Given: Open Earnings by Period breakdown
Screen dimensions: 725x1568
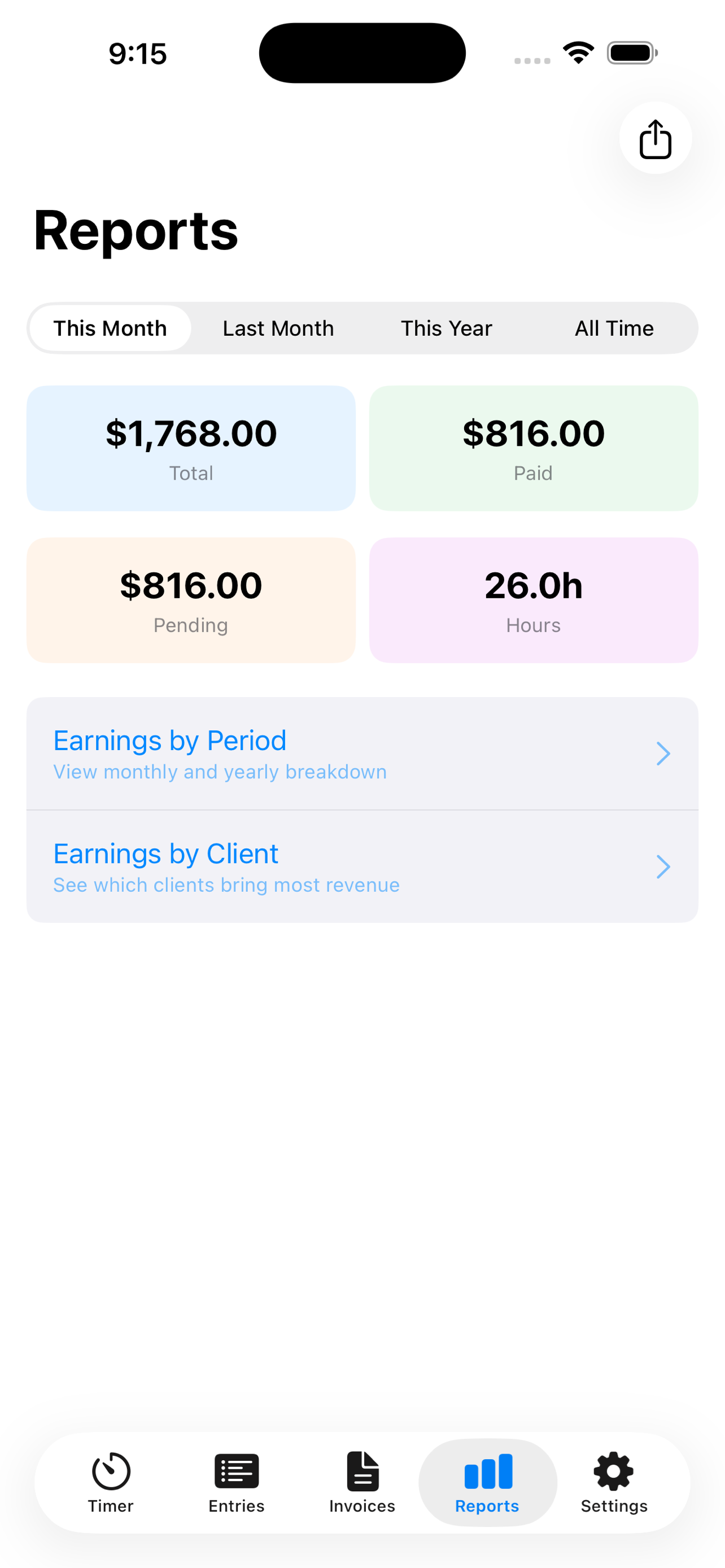Looking at the screenshot, I should click(362, 754).
